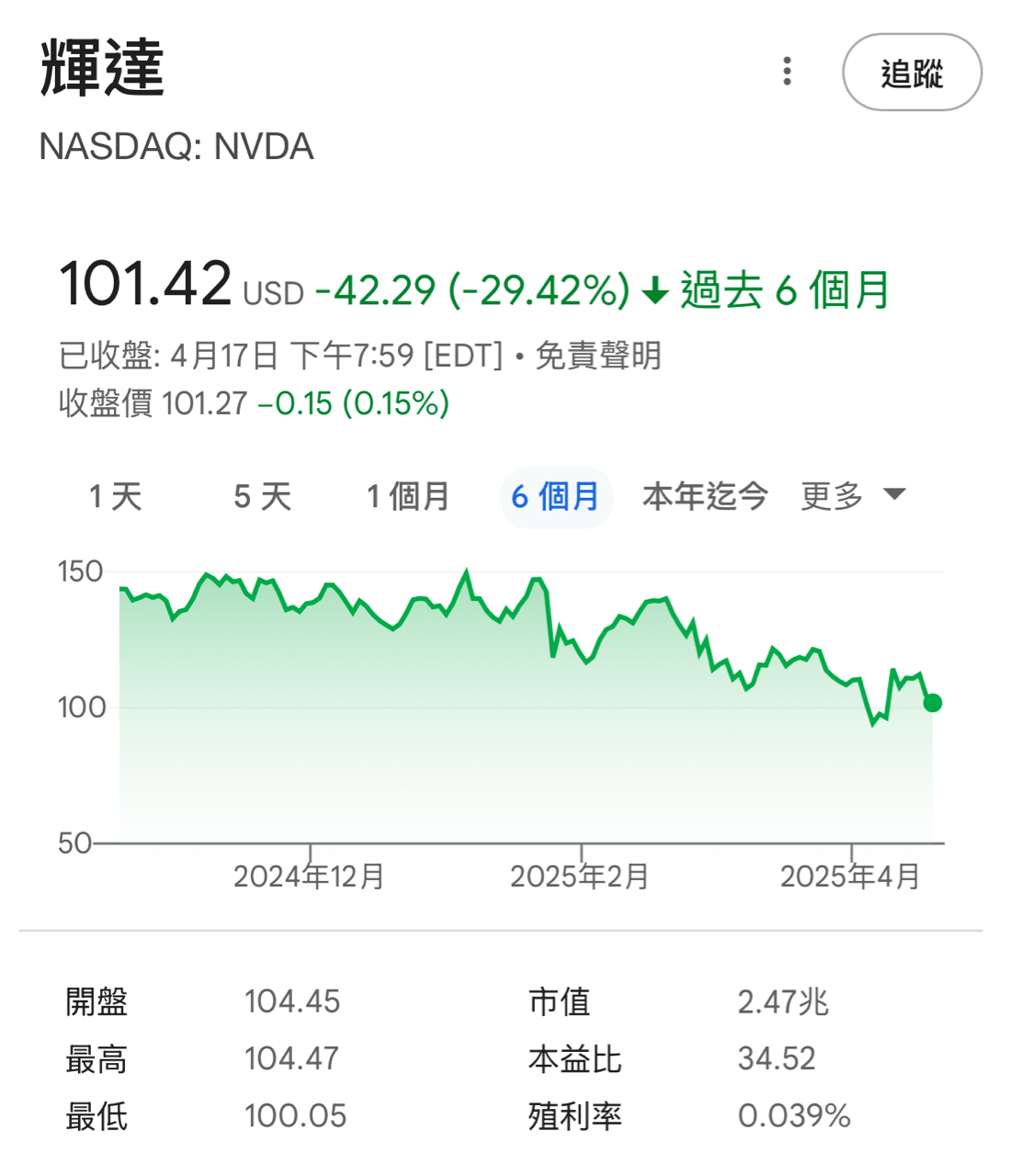
Task: Open the three-dot overflow menu
Action: [x=787, y=72]
